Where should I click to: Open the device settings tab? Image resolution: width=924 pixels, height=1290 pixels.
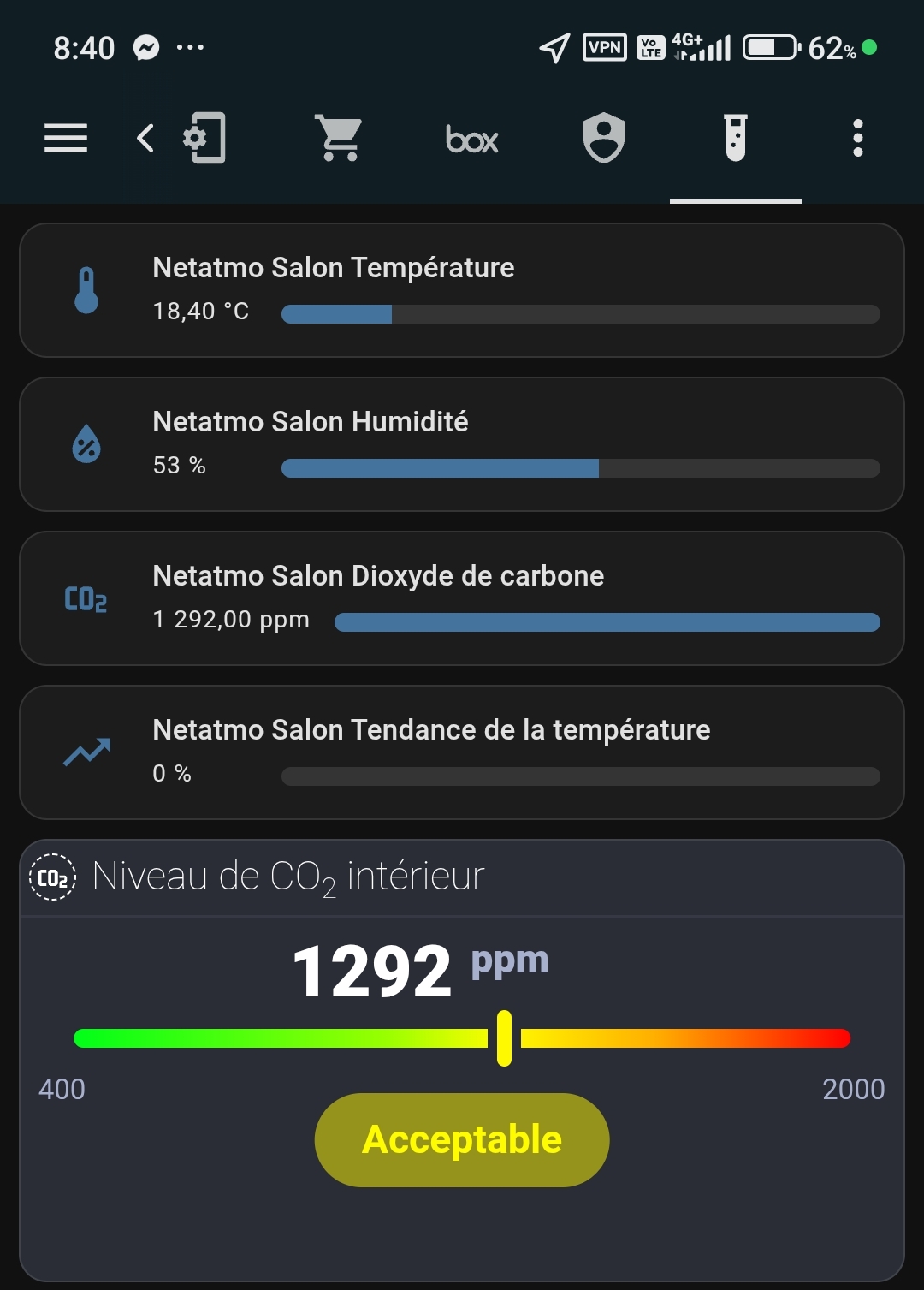pyautogui.click(x=205, y=138)
